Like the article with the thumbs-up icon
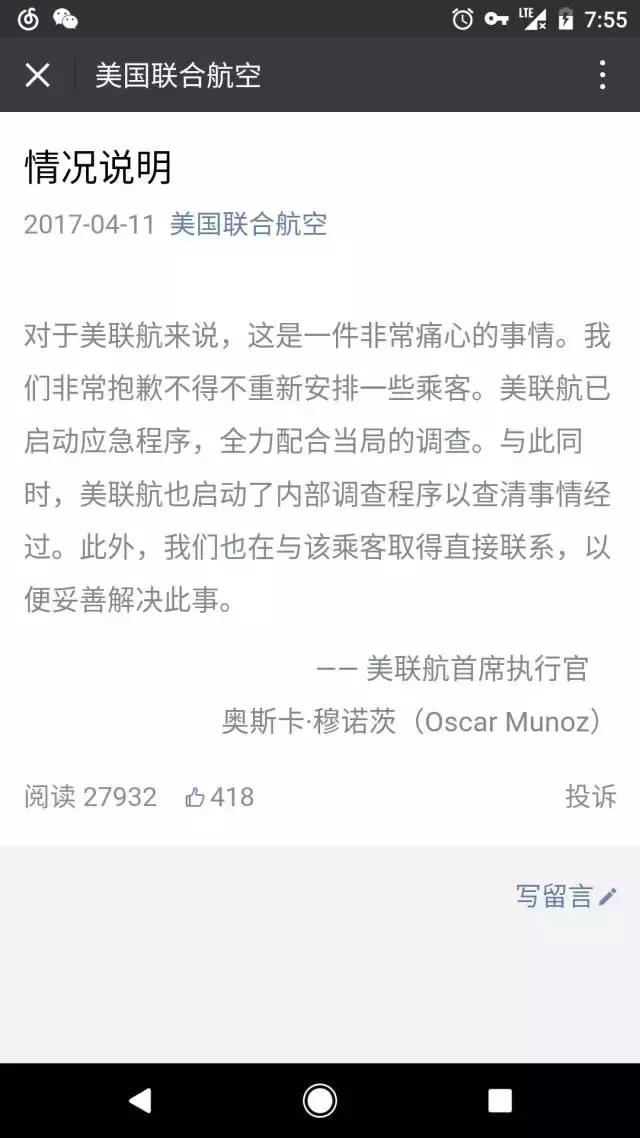This screenshot has width=640, height=1138. click(x=194, y=797)
